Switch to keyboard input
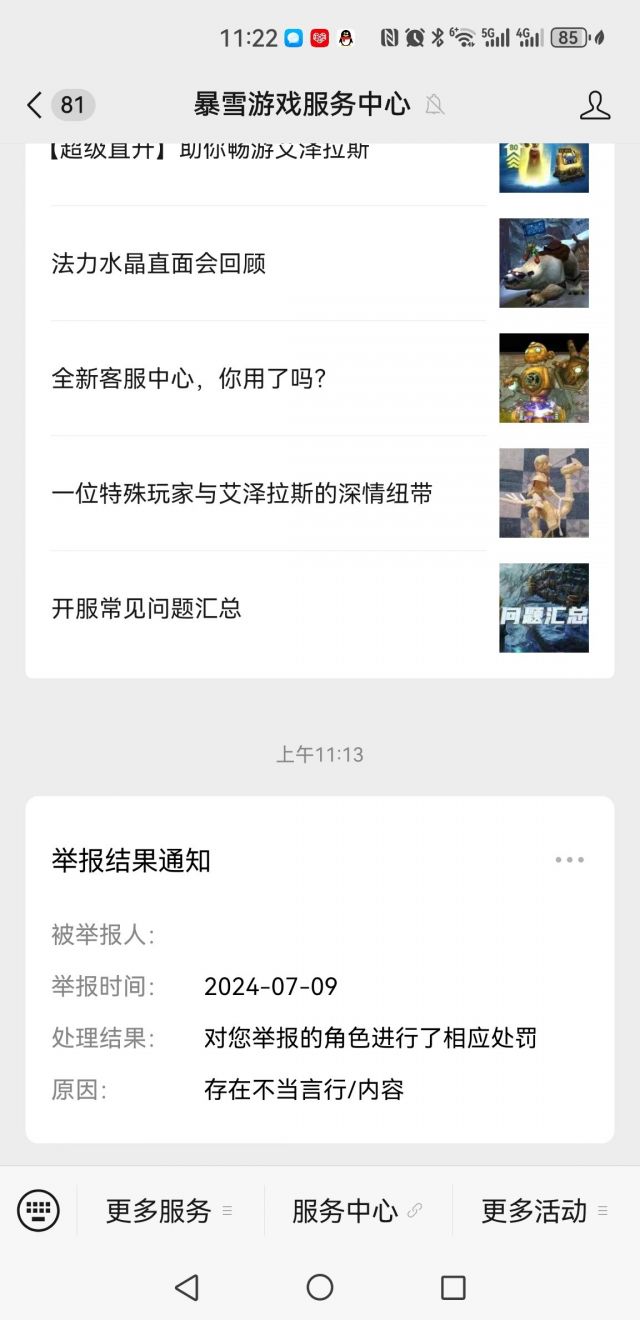The width and height of the screenshot is (640, 1320). [38, 1211]
